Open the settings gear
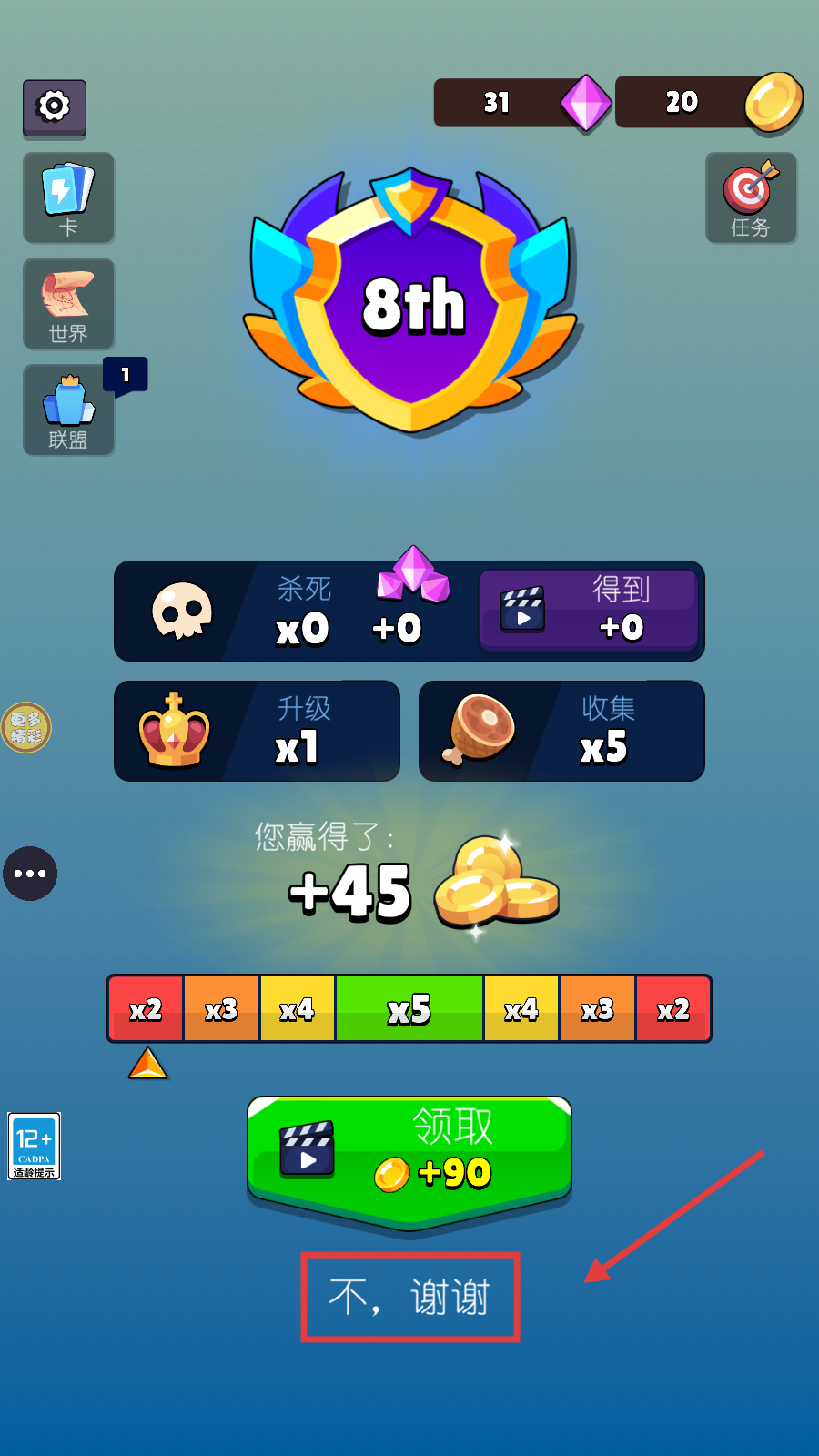Image resolution: width=819 pixels, height=1456 pixels. [x=55, y=107]
